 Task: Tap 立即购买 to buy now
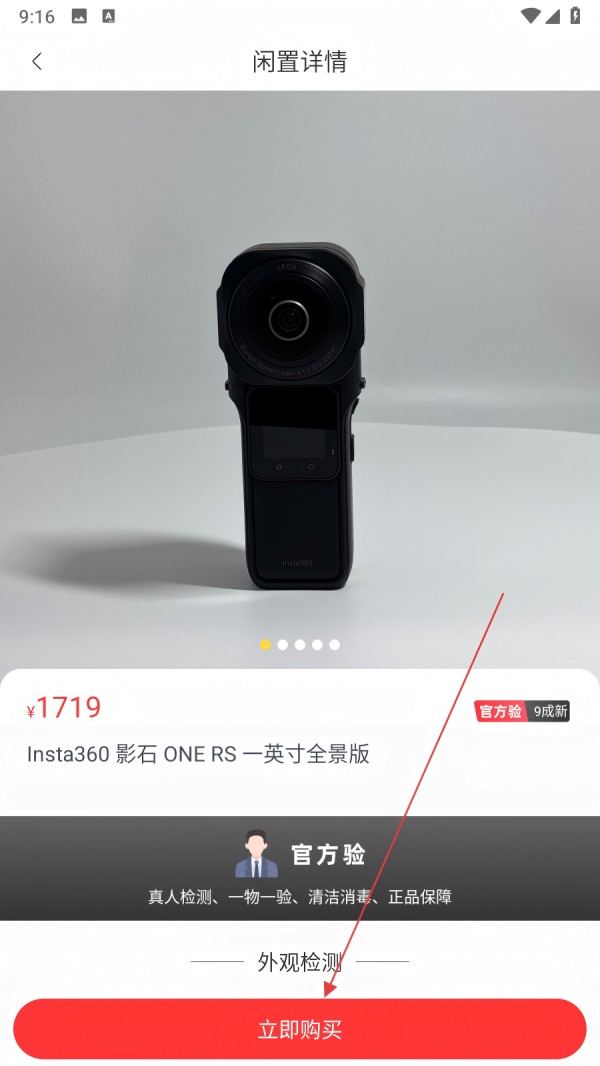coord(300,1029)
